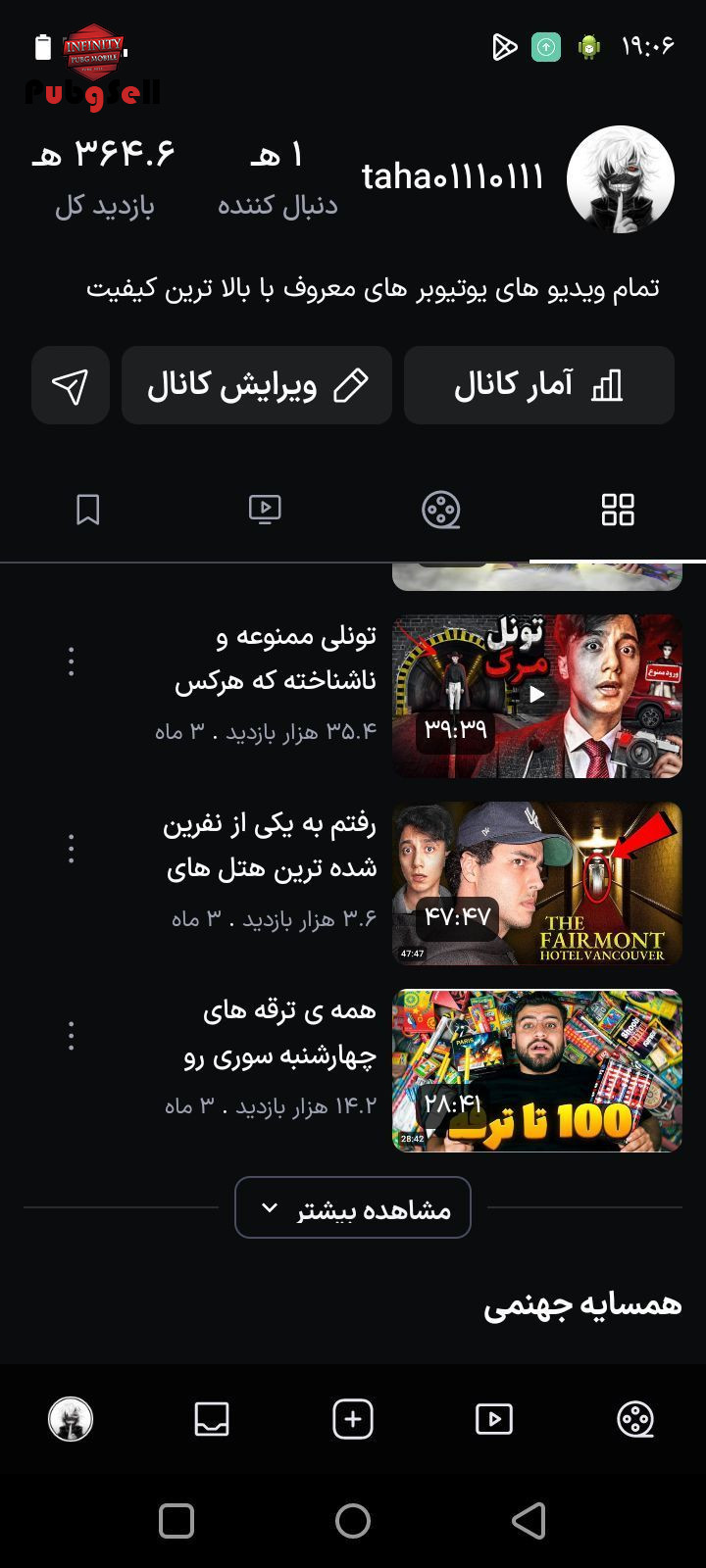Open options for the تونلی ممنوعه video
This screenshot has height=1568, width=706.
click(71, 661)
